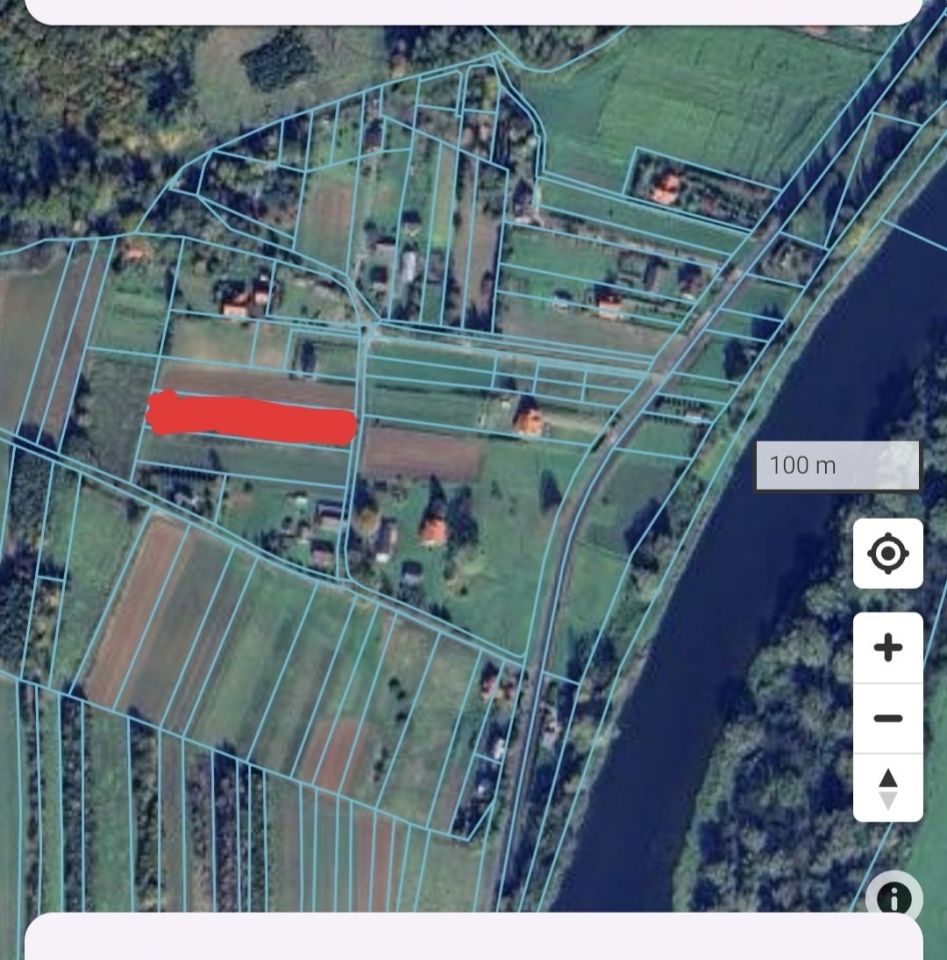Zoom out with the minus button
Image resolution: width=947 pixels, height=960 pixels.
pyautogui.click(x=888, y=718)
